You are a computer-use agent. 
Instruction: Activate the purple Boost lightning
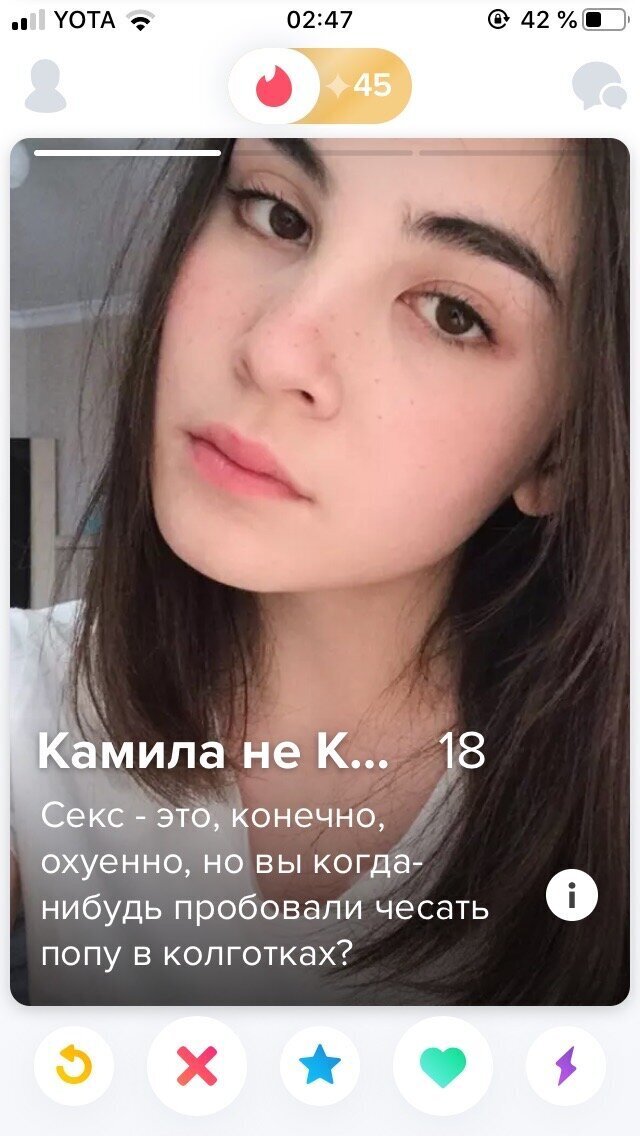point(566,1066)
